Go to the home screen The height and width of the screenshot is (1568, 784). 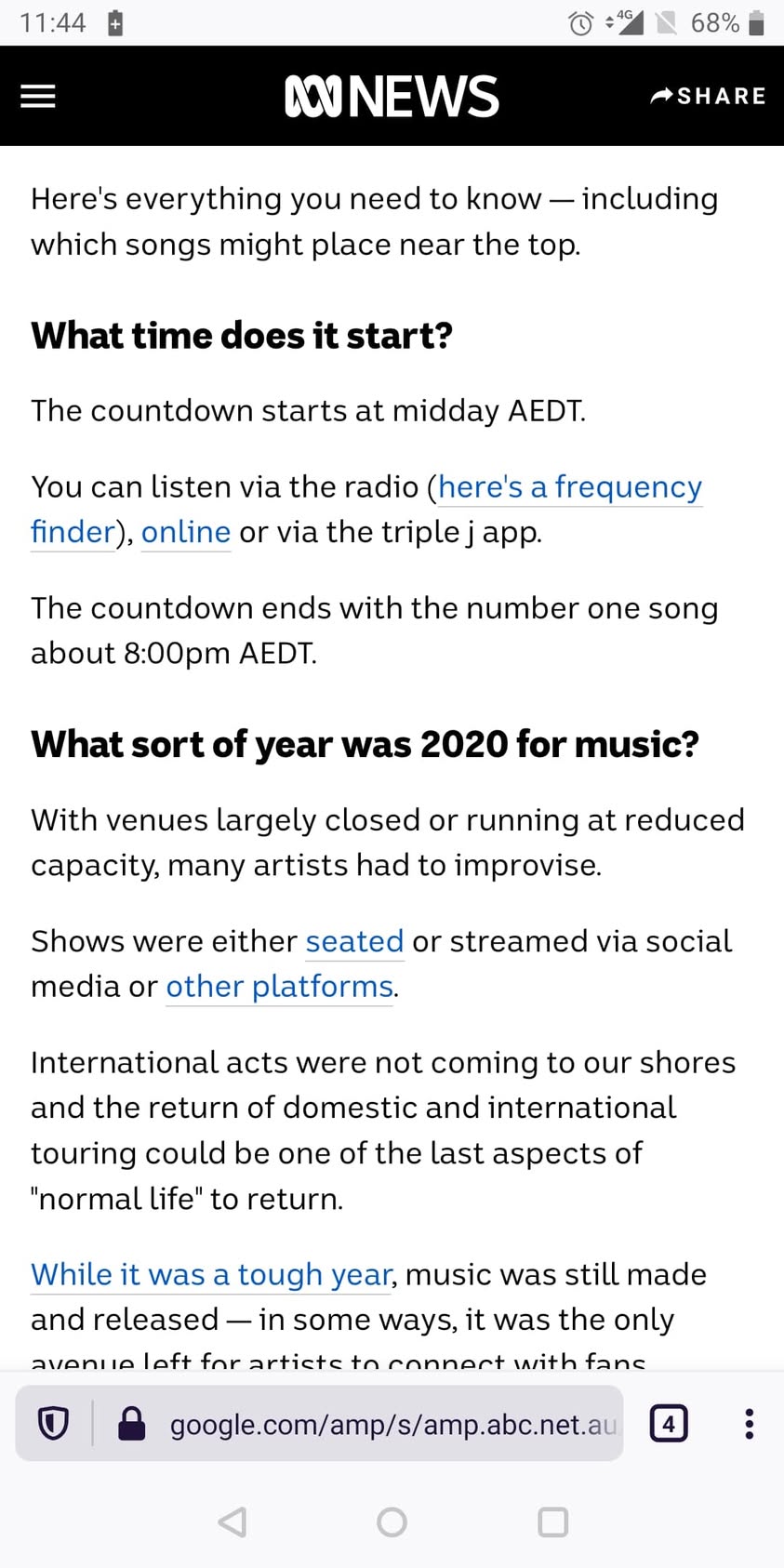[x=392, y=1521]
